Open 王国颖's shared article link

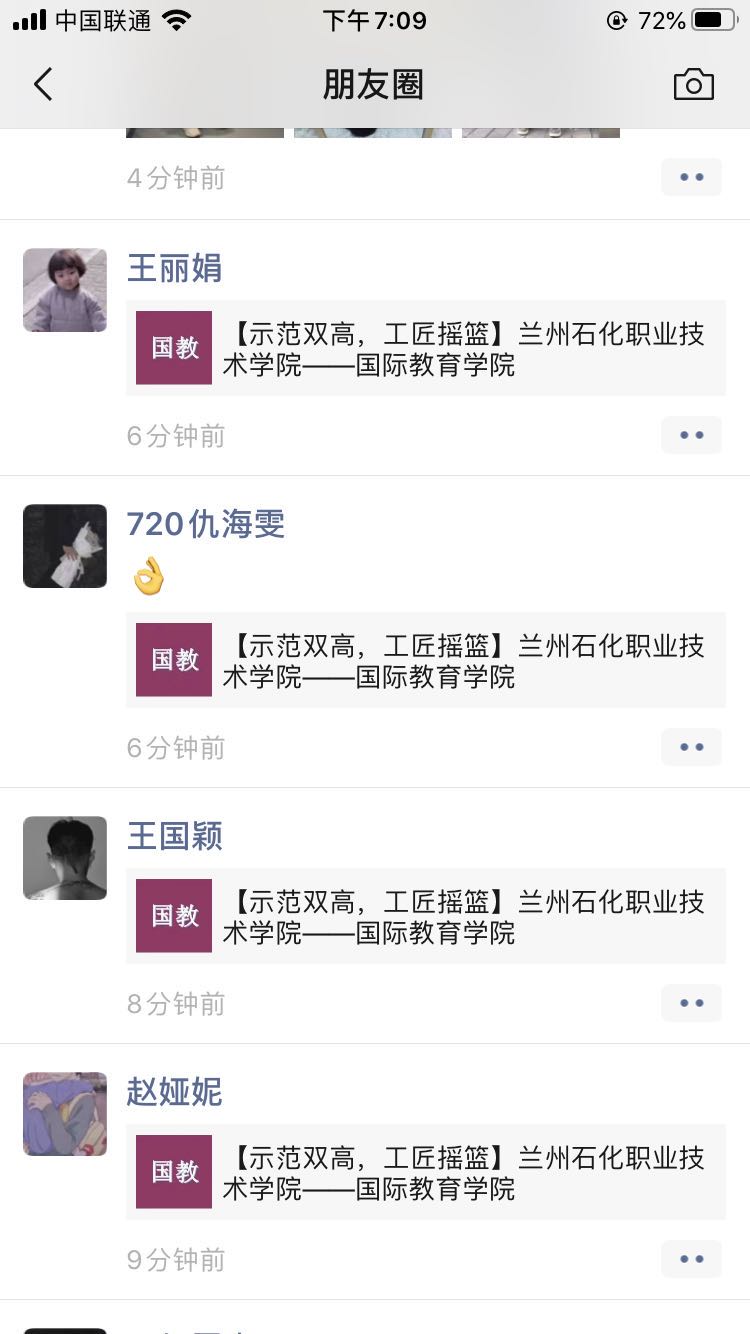click(426, 916)
